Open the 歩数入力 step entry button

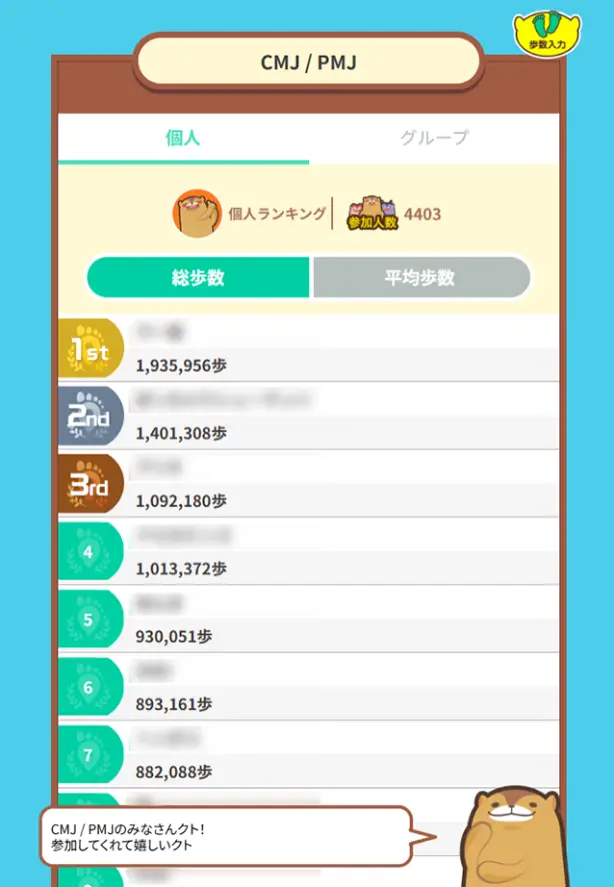547,32
